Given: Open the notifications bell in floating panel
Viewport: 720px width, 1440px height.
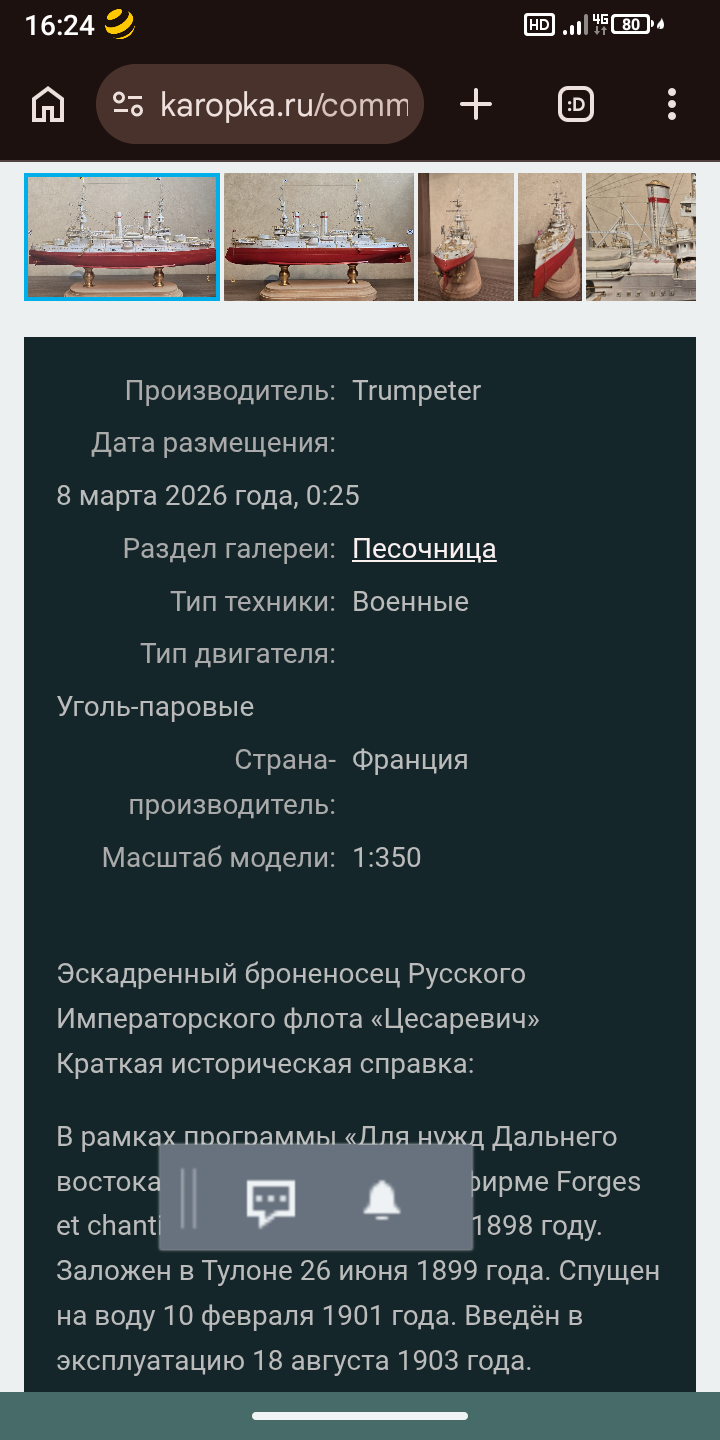Looking at the screenshot, I should (x=381, y=1199).
